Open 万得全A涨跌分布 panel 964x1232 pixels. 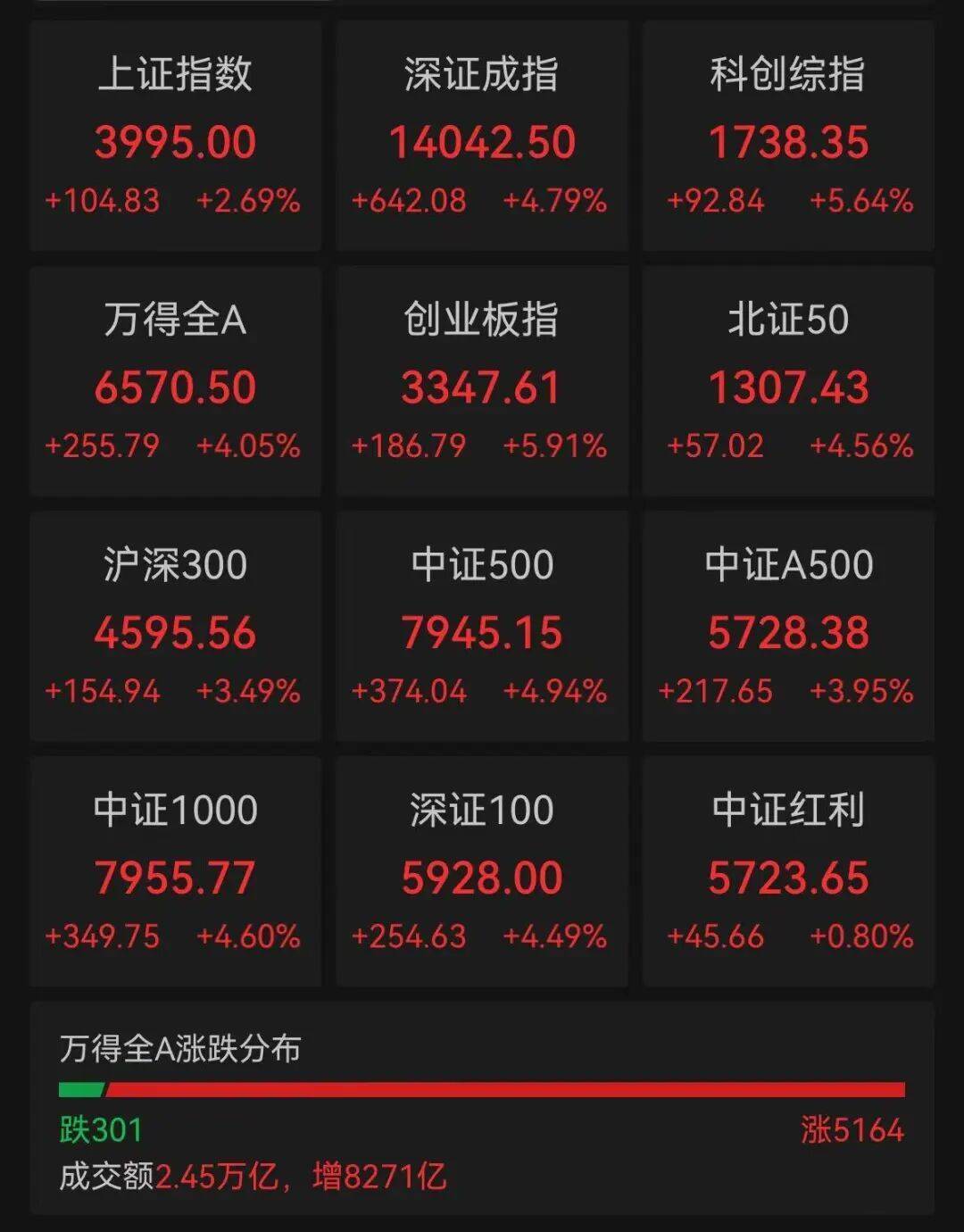pos(482,1108)
